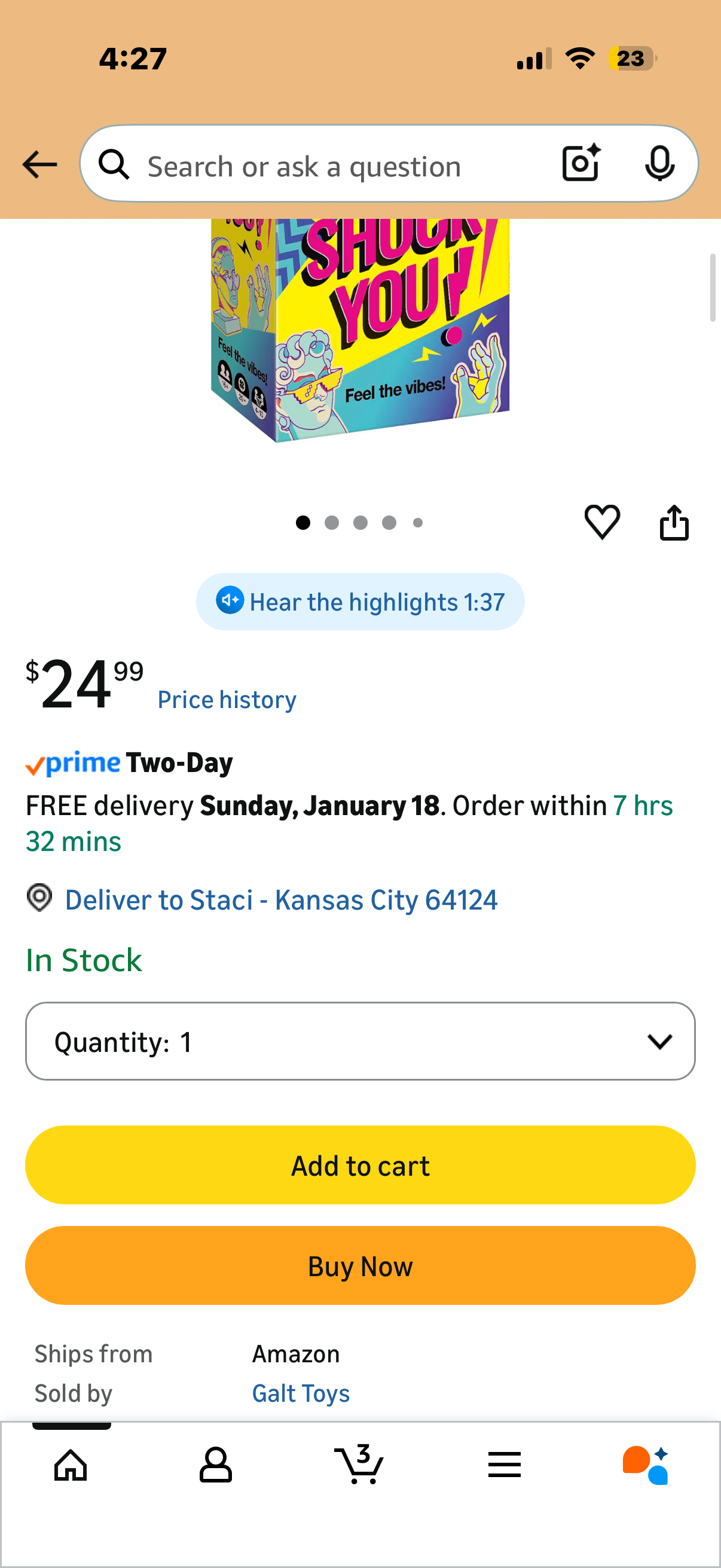
Task: Open the shopping cart tab
Action: [x=359, y=1465]
